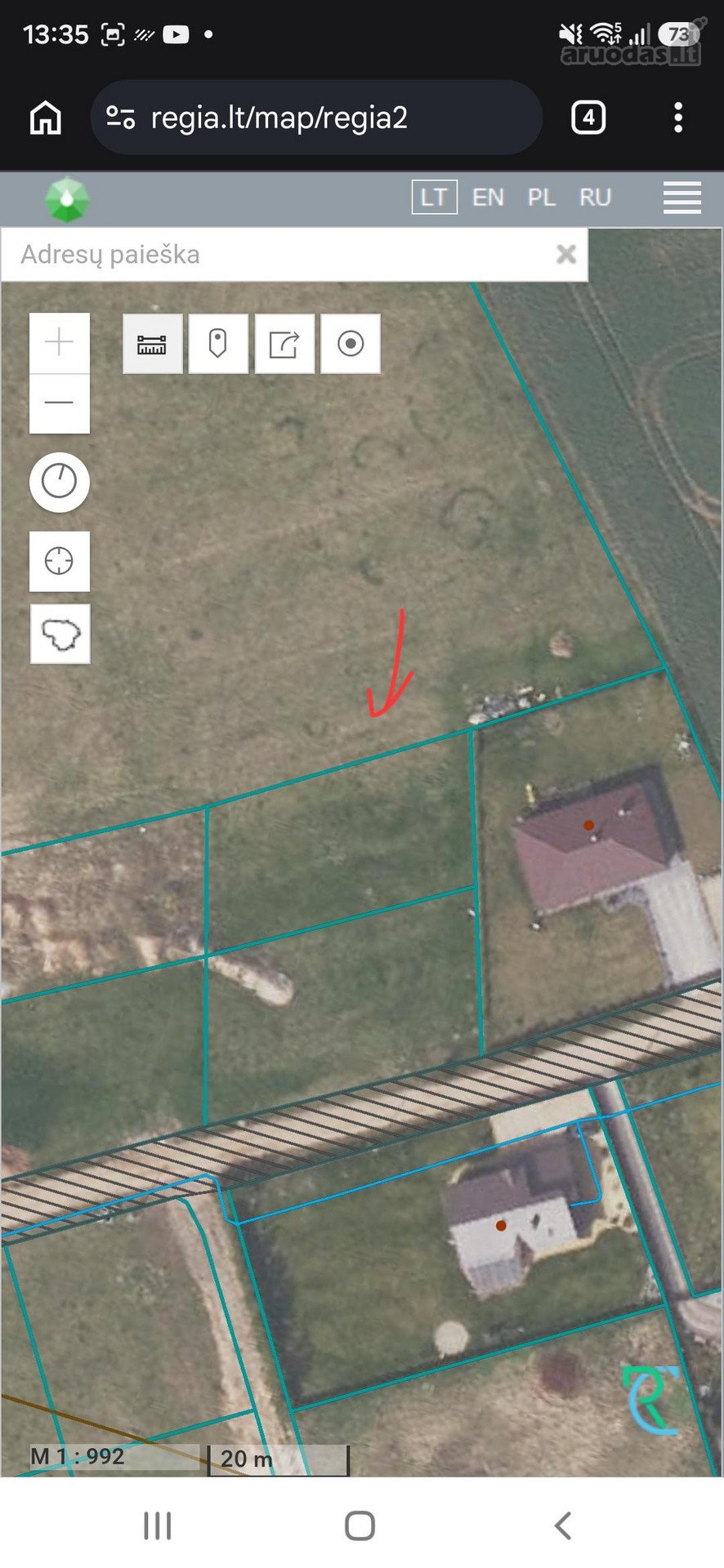Switch the site language to PL
724x1568 pixels.
542,198
